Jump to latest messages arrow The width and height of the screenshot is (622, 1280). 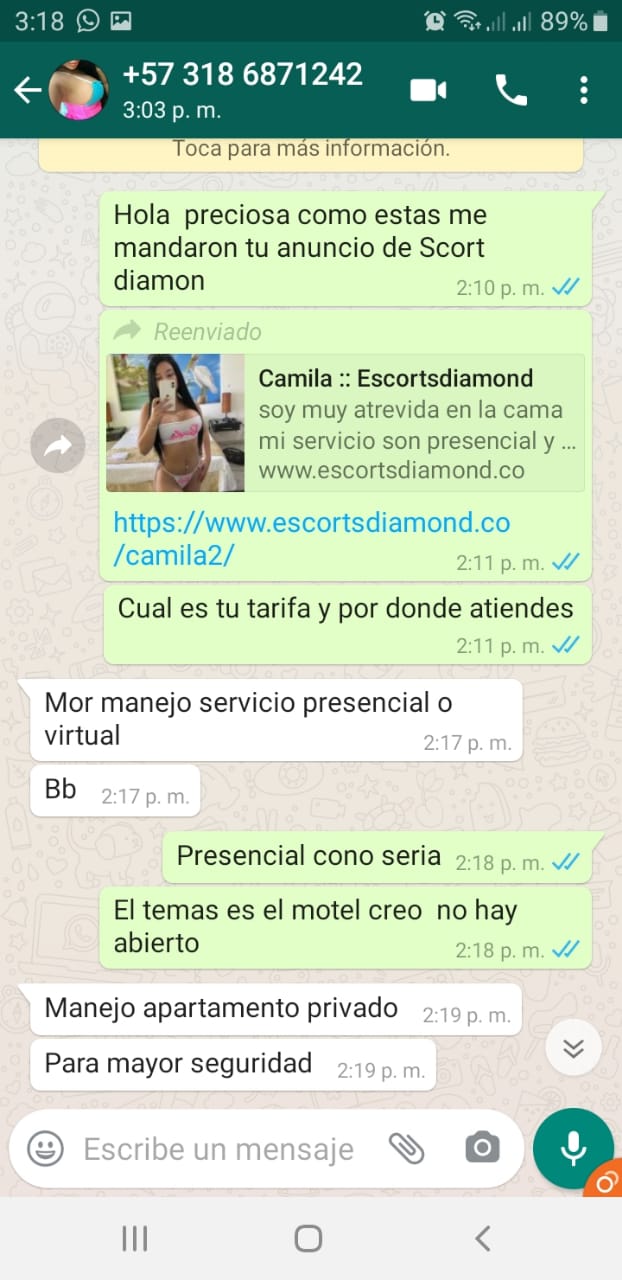[574, 1048]
